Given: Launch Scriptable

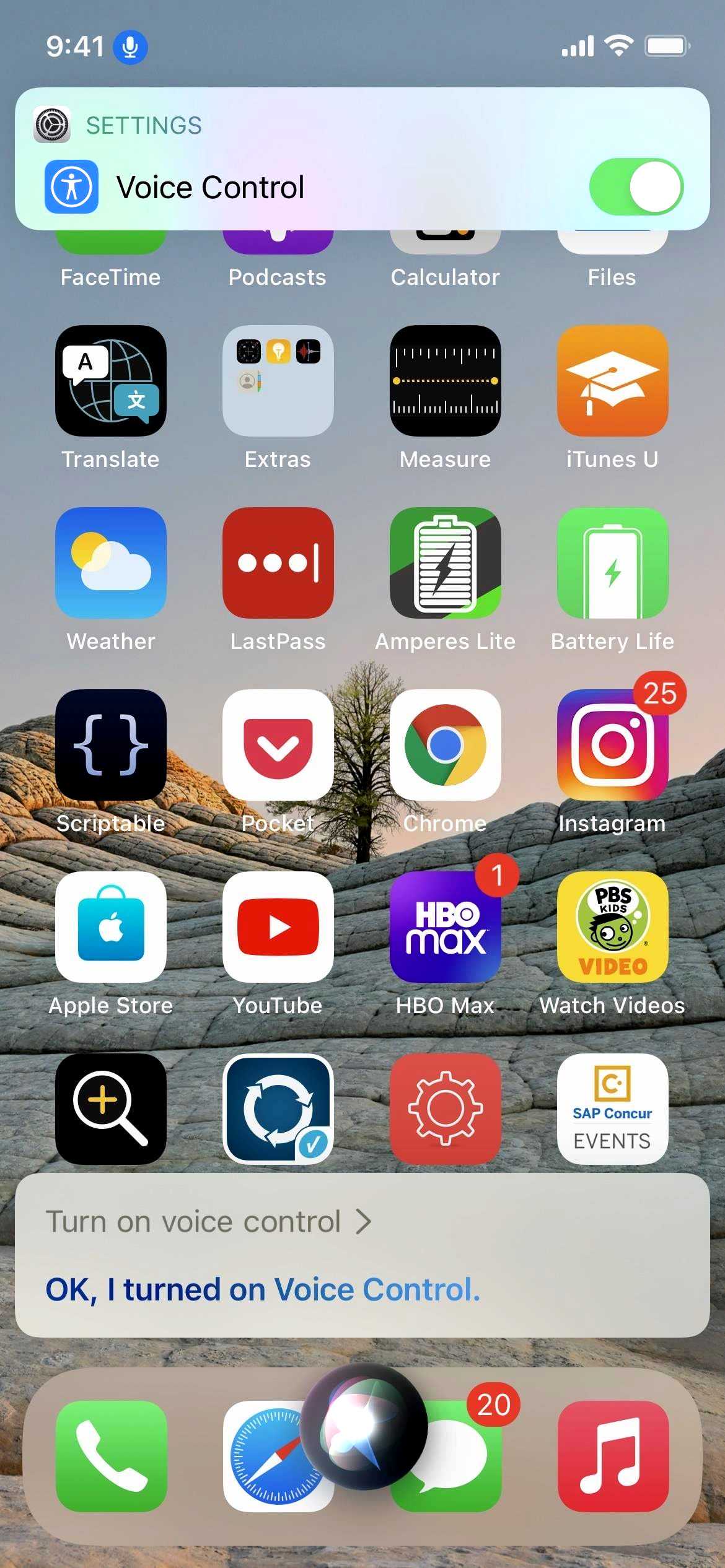Looking at the screenshot, I should click(x=111, y=744).
